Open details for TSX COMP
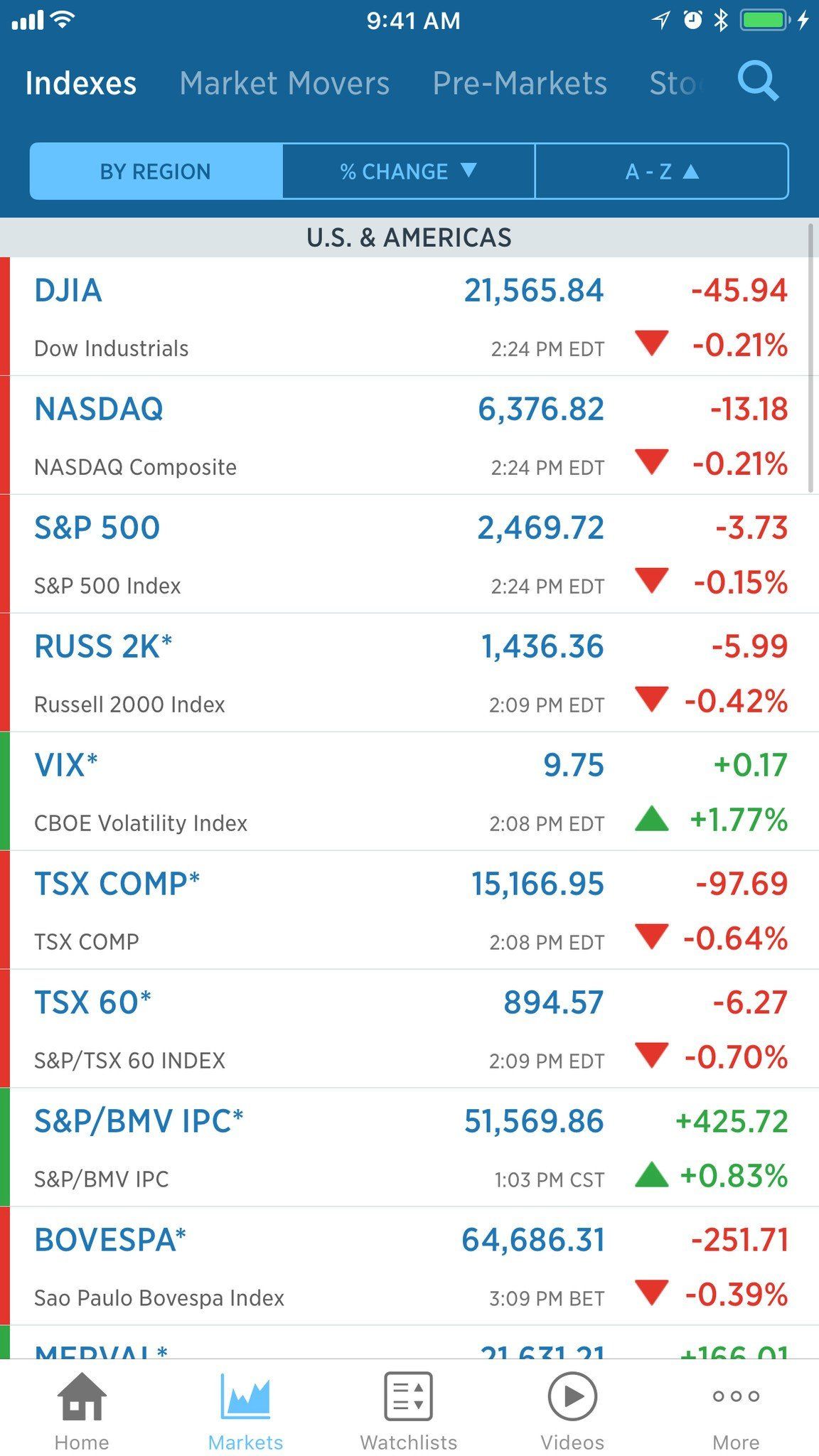 [284, 910]
